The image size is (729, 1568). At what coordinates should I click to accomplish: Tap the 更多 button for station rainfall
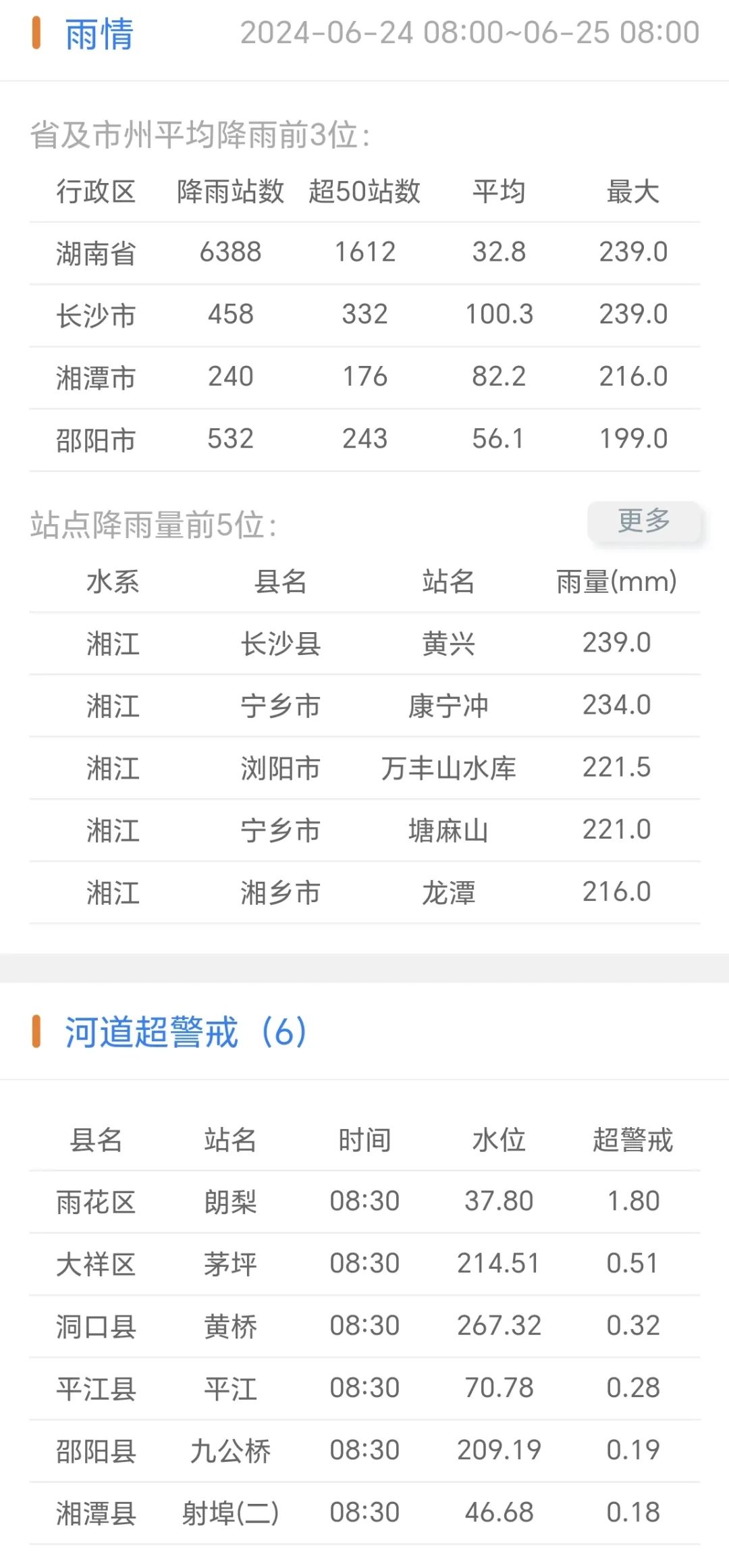[x=644, y=521]
